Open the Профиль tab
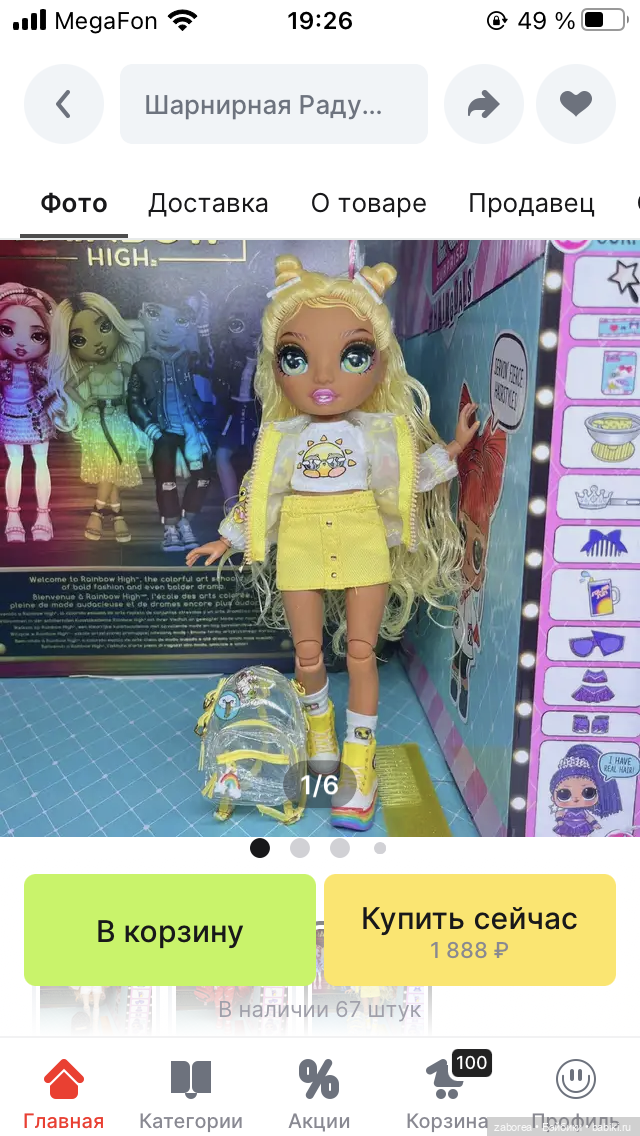Screen dimensions: 640x1136 point(575,1094)
